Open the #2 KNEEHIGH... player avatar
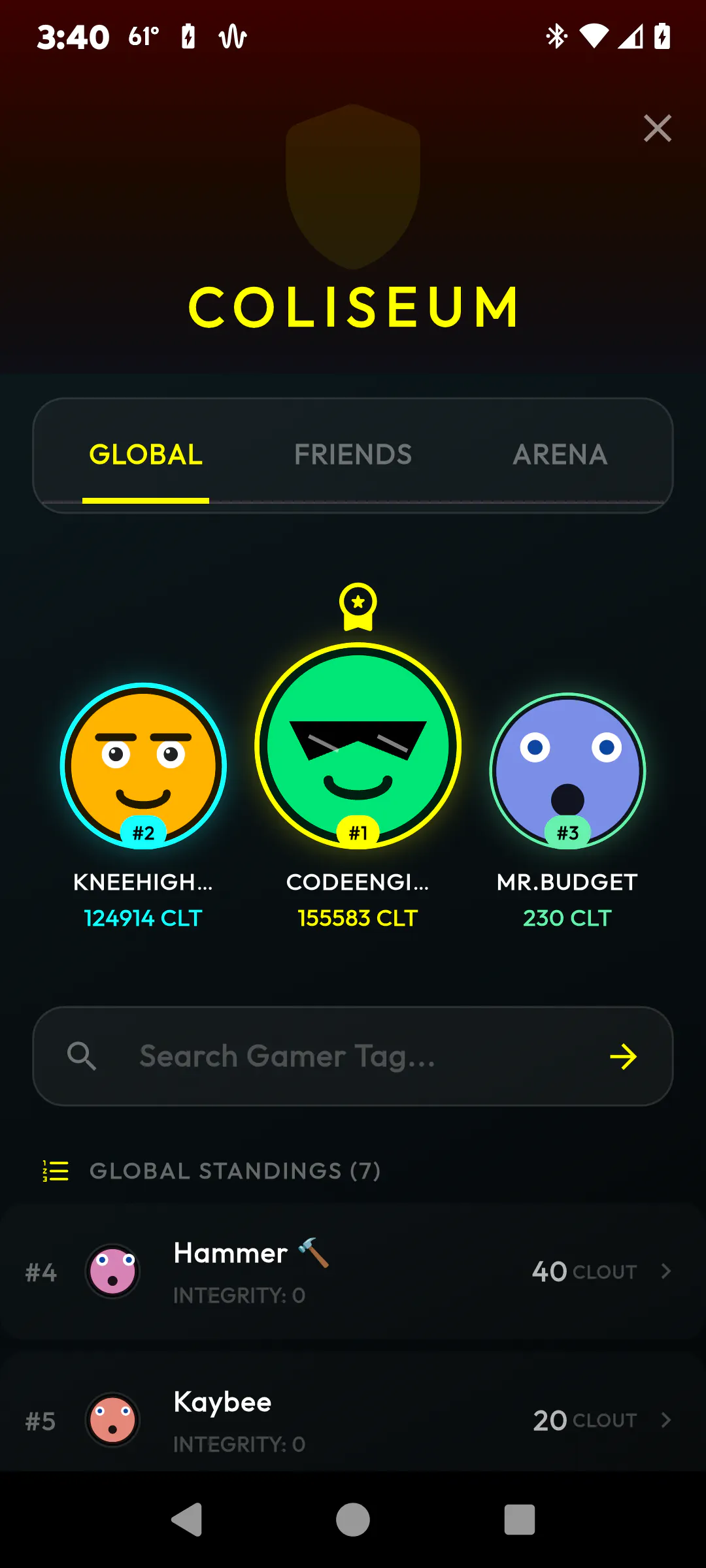 point(143,766)
